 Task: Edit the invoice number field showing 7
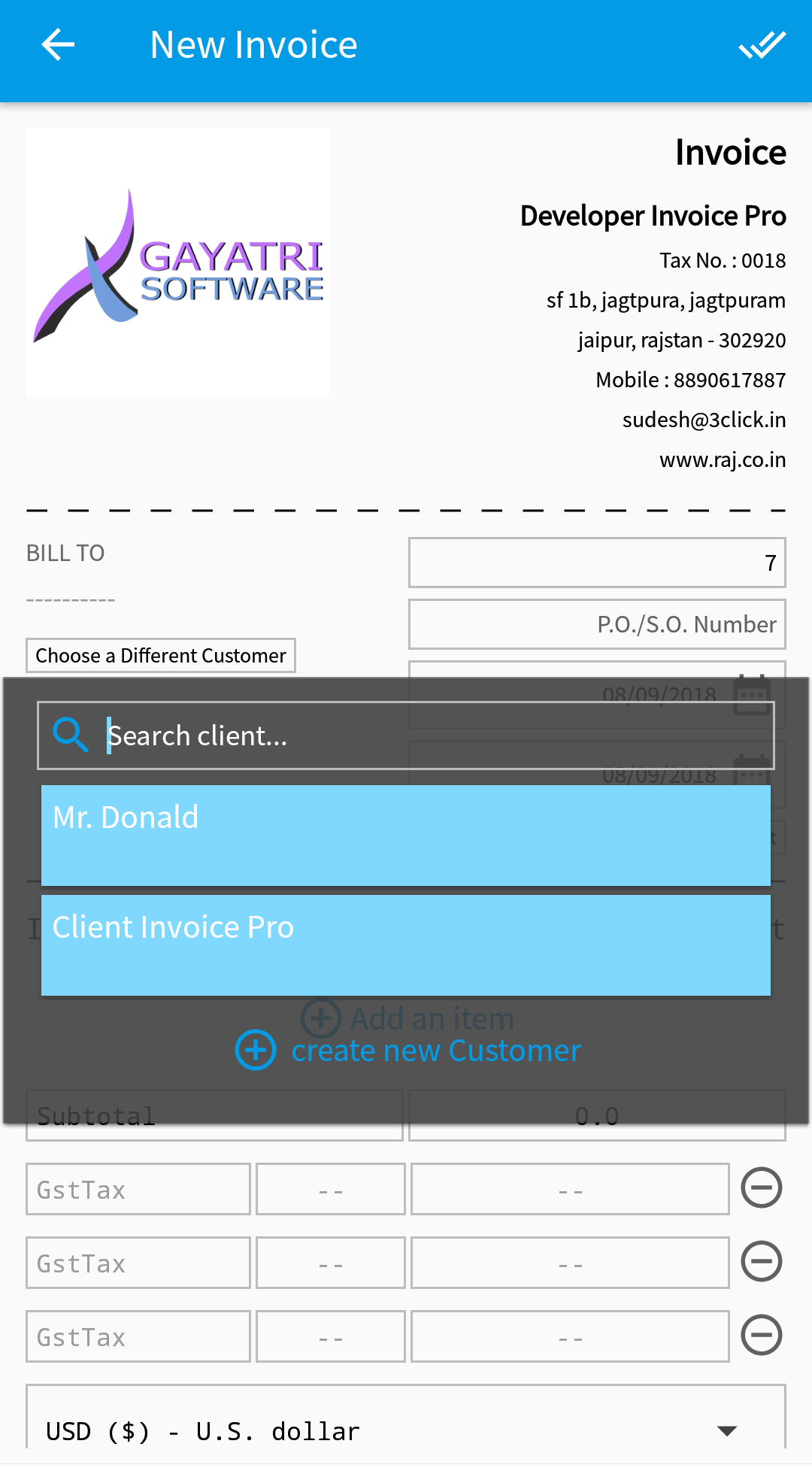[x=597, y=563]
